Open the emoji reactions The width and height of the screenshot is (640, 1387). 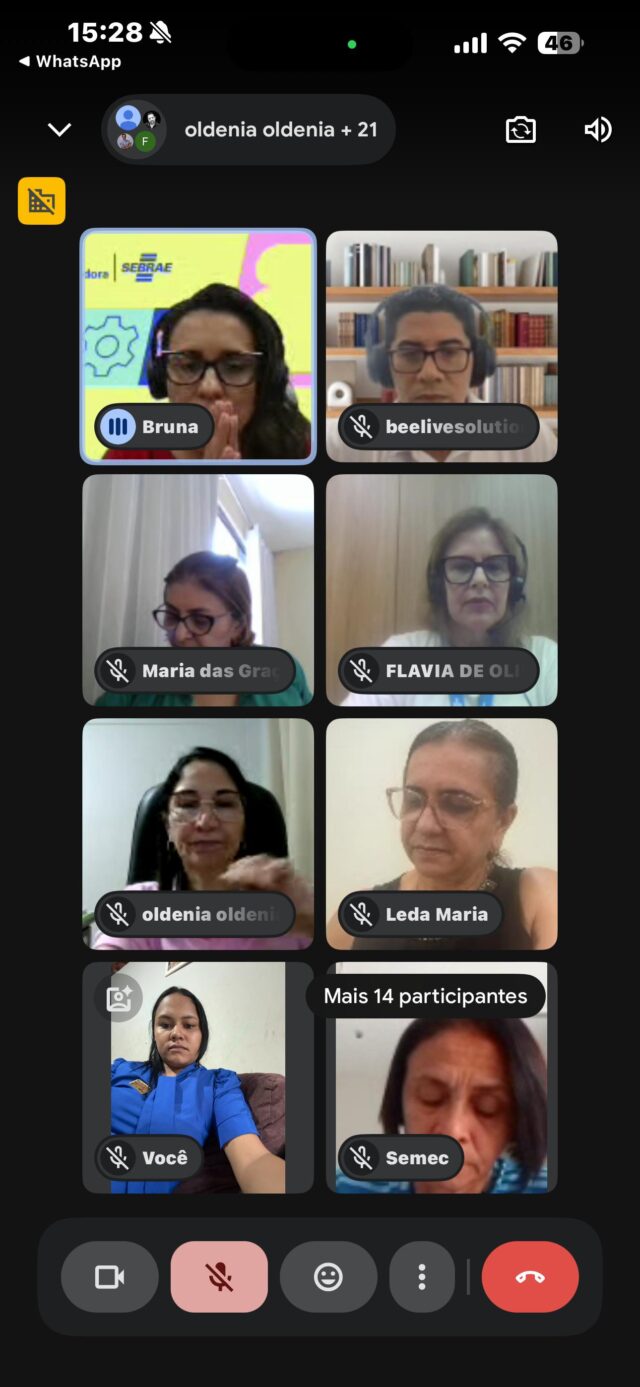pyautogui.click(x=328, y=1277)
